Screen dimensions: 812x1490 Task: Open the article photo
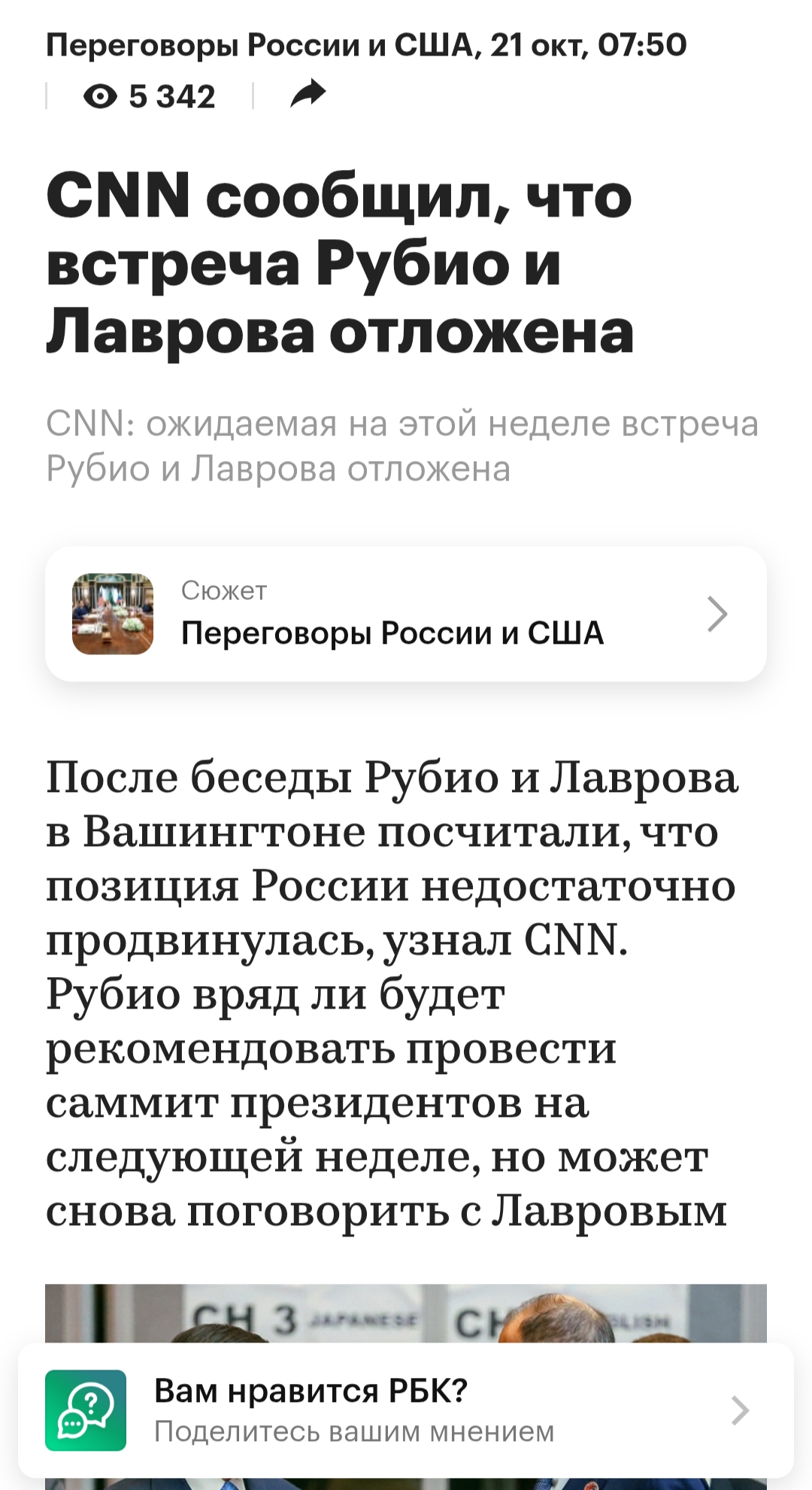(406, 1312)
